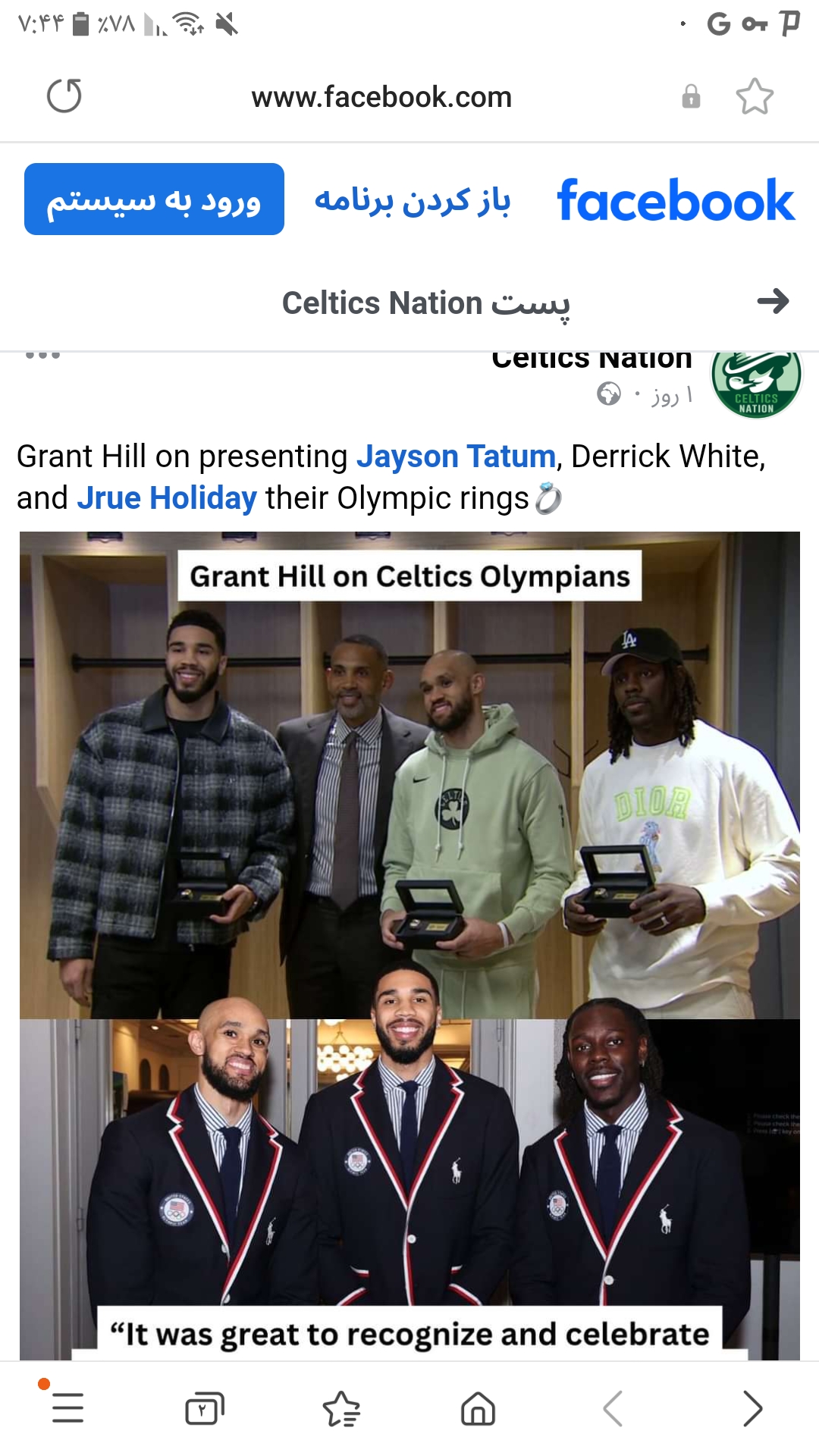Image resolution: width=819 pixels, height=1456 pixels.
Task: Open the browser's bookmarks list
Action: [x=341, y=1408]
